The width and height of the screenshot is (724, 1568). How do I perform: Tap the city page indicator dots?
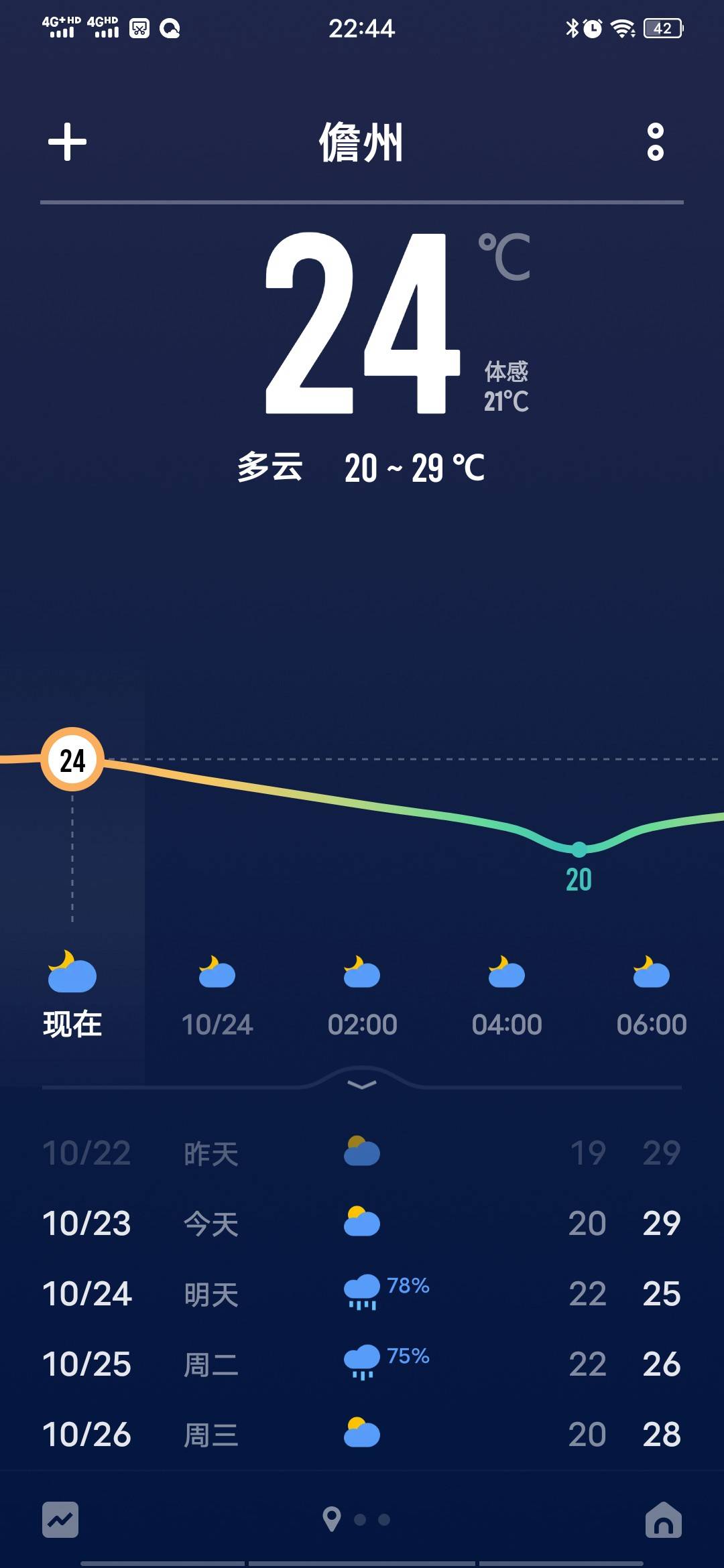click(357, 1519)
